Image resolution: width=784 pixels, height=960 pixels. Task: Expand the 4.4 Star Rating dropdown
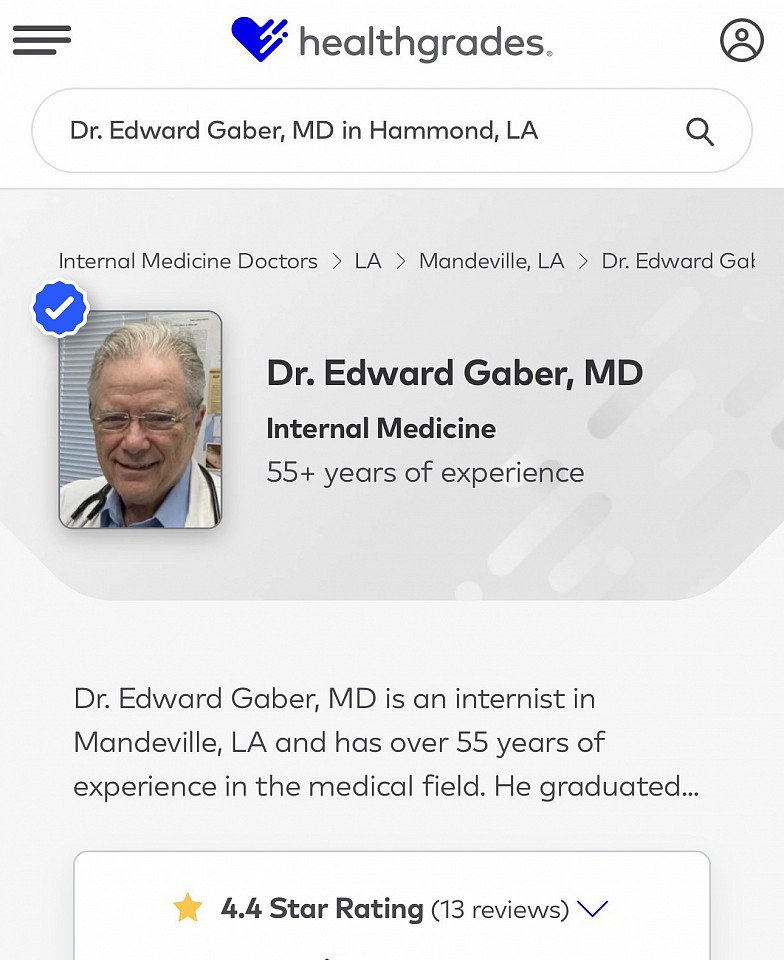tap(592, 909)
